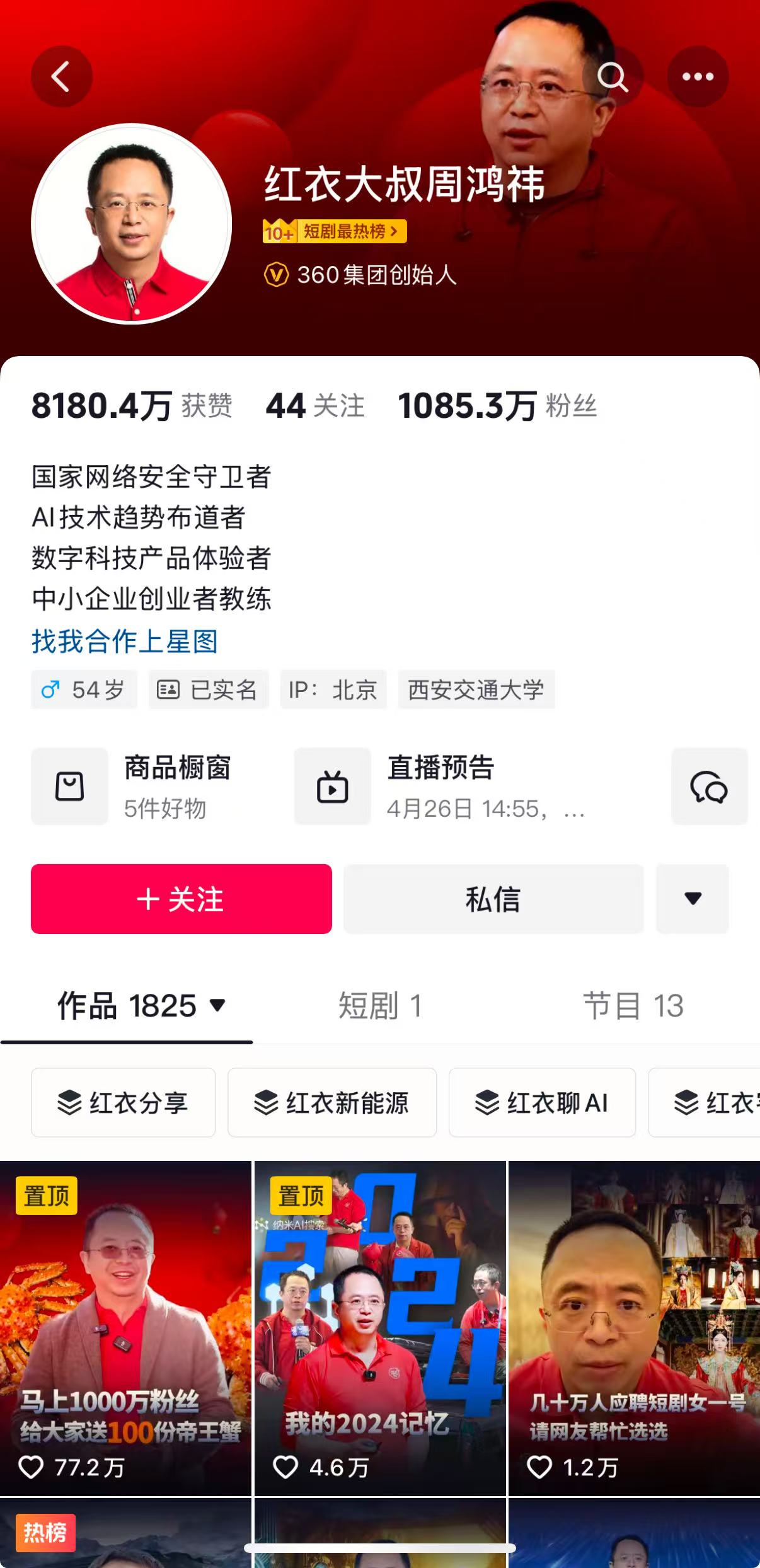The height and width of the screenshot is (1568, 760).
Task: Play the pinned 马上1000万粉丝 video
Action: (125, 1327)
